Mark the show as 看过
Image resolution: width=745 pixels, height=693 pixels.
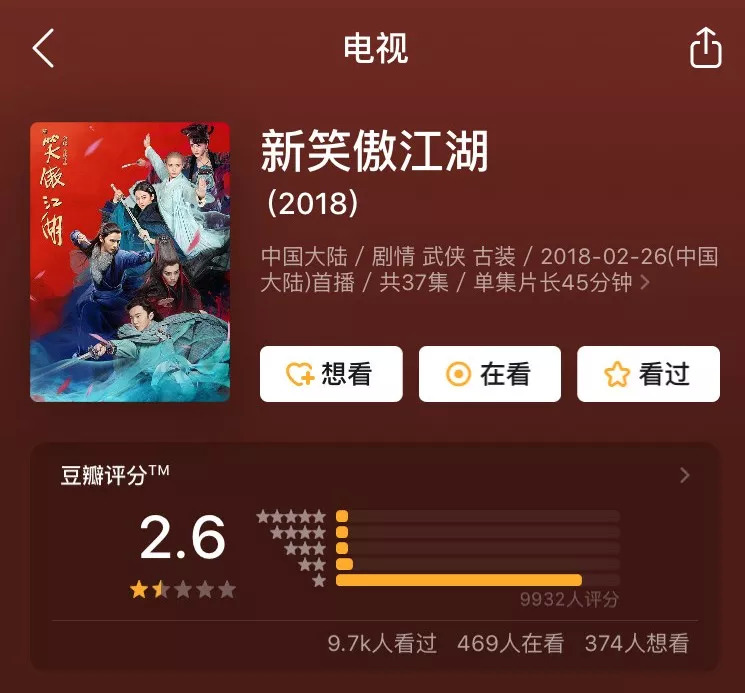(x=648, y=374)
